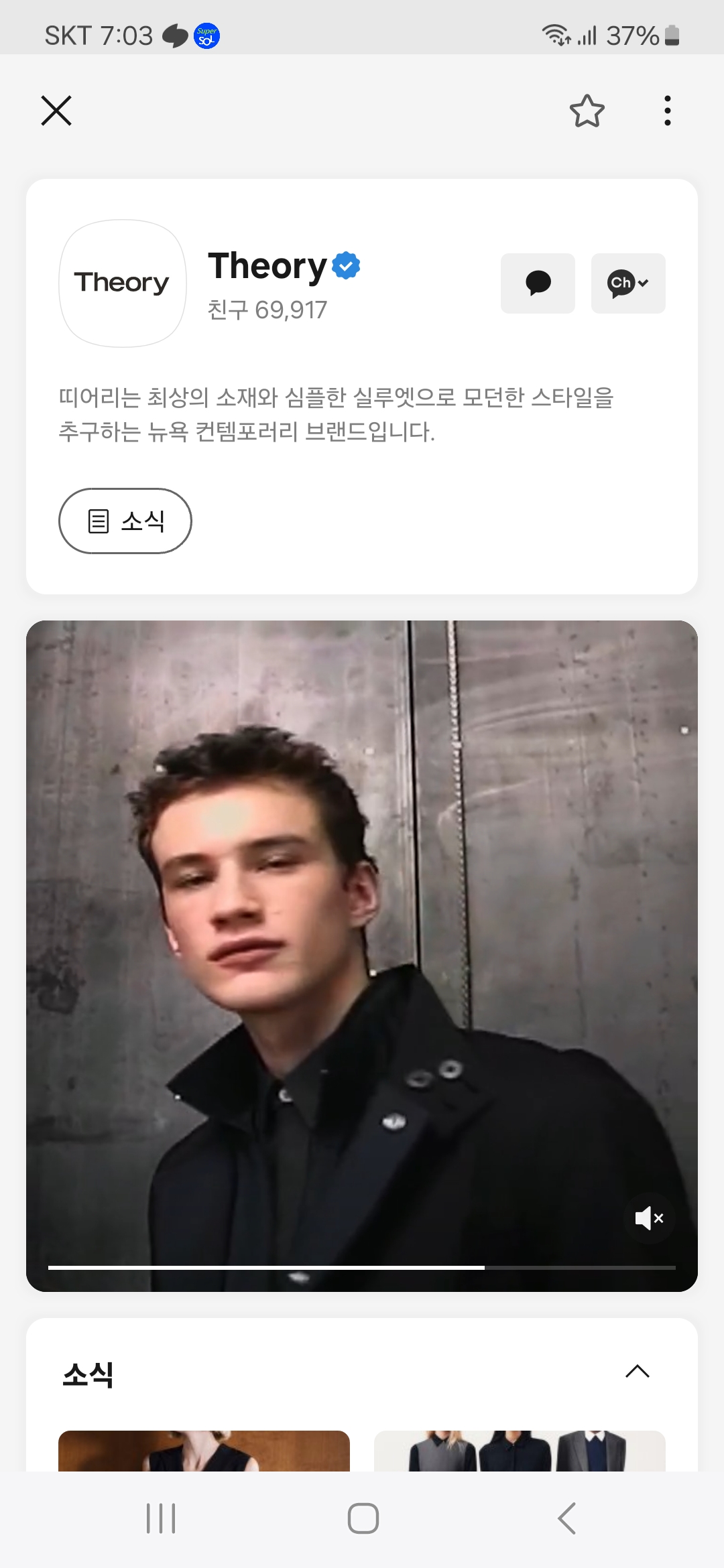Unmute the video sound
This screenshot has width=724, height=1568.
point(649,1218)
